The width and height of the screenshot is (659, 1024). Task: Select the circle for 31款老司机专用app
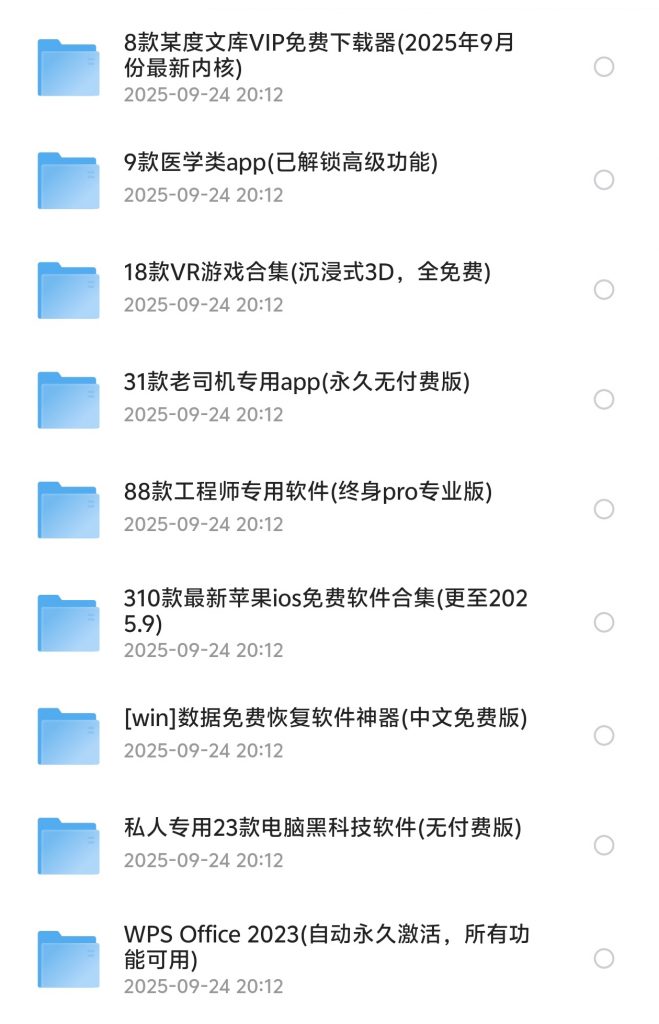[x=604, y=400]
